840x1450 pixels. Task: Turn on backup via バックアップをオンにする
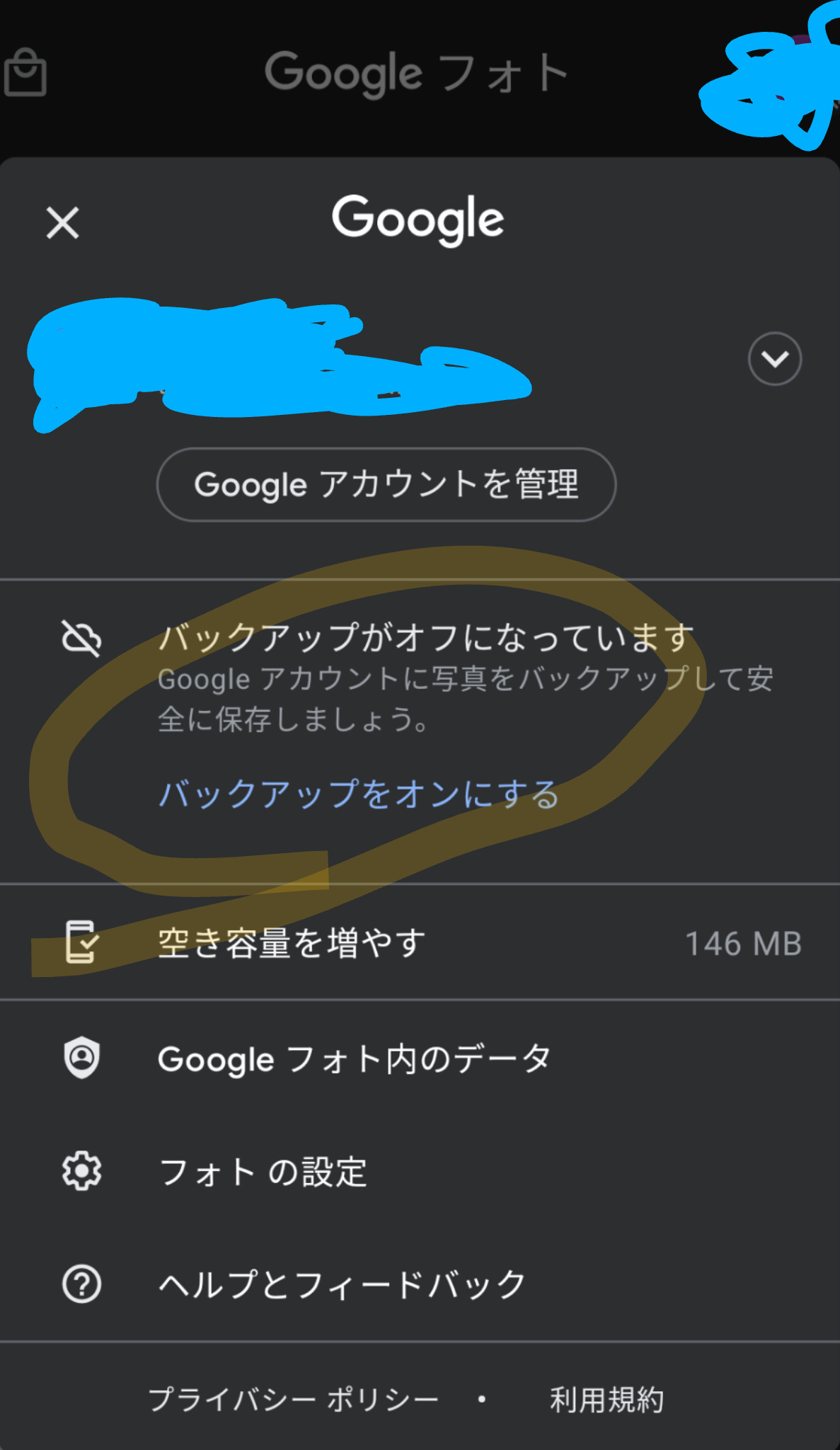tap(358, 794)
